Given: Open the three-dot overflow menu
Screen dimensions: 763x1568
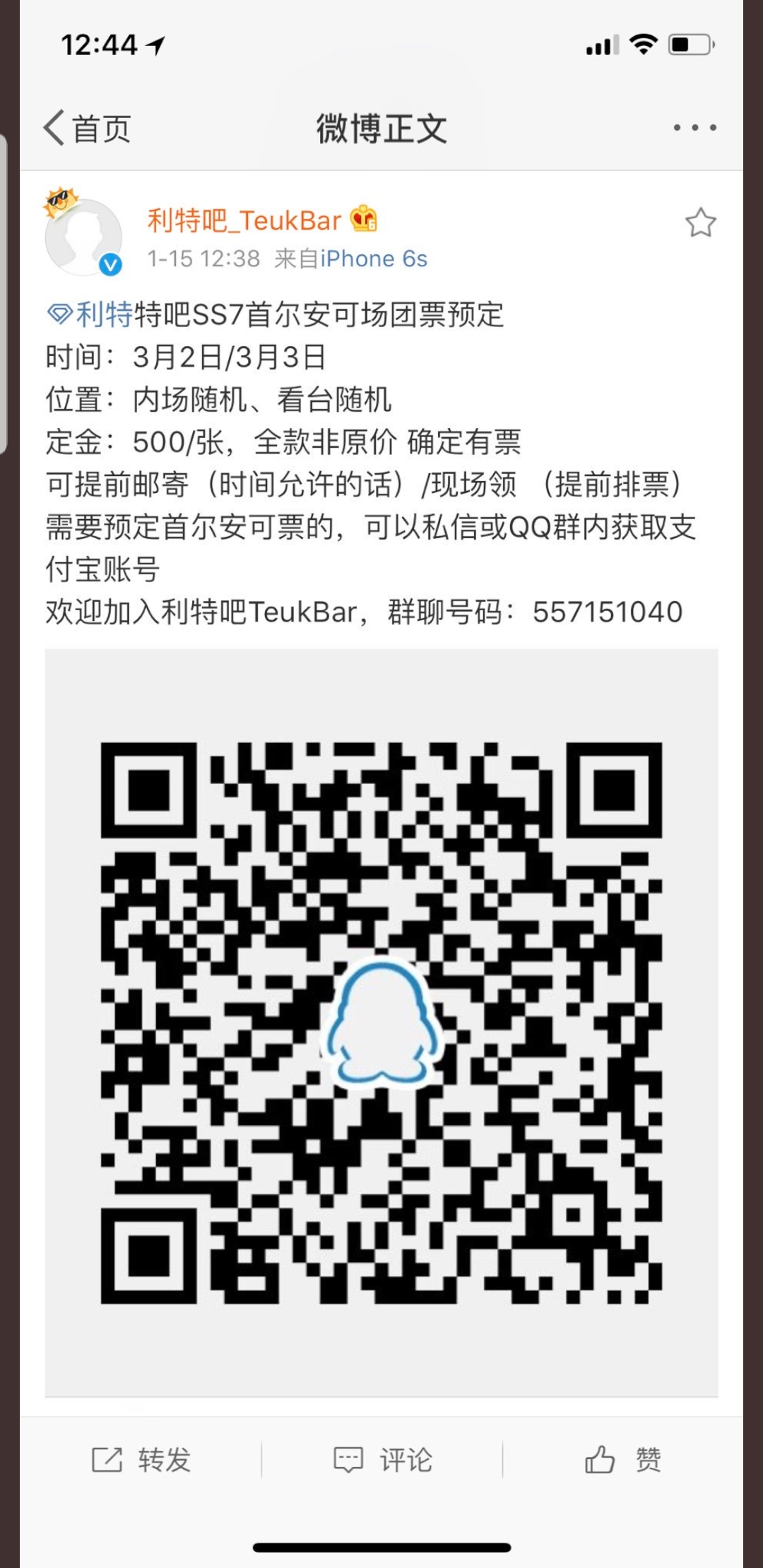Looking at the screenshot, I should point(694,128).
